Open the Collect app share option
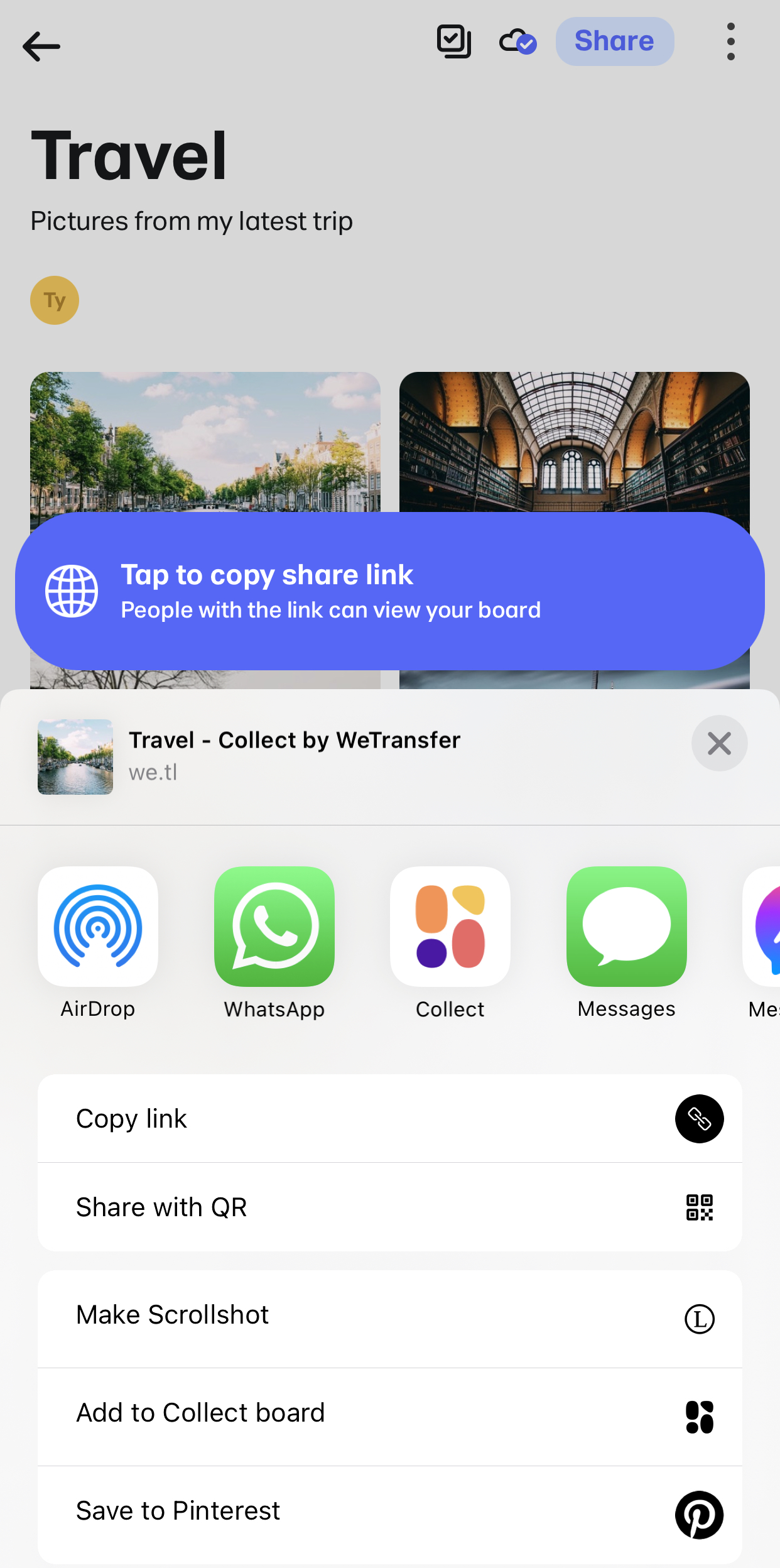 point(450,928)
